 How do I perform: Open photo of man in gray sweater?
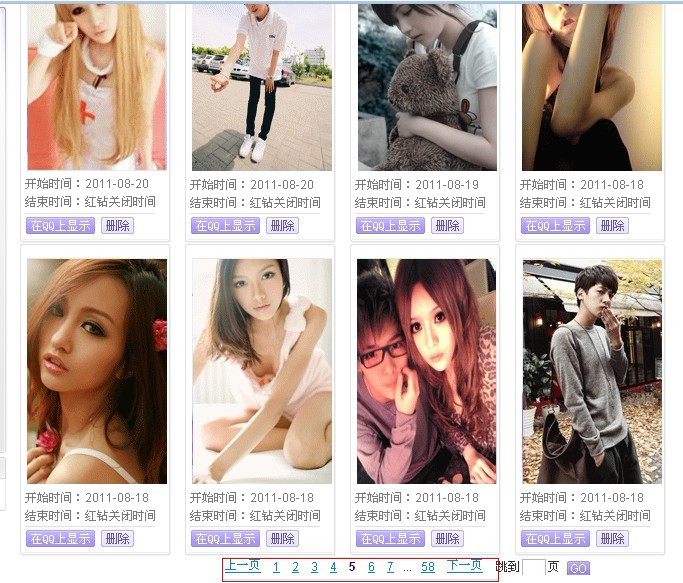tap(592, 371)
